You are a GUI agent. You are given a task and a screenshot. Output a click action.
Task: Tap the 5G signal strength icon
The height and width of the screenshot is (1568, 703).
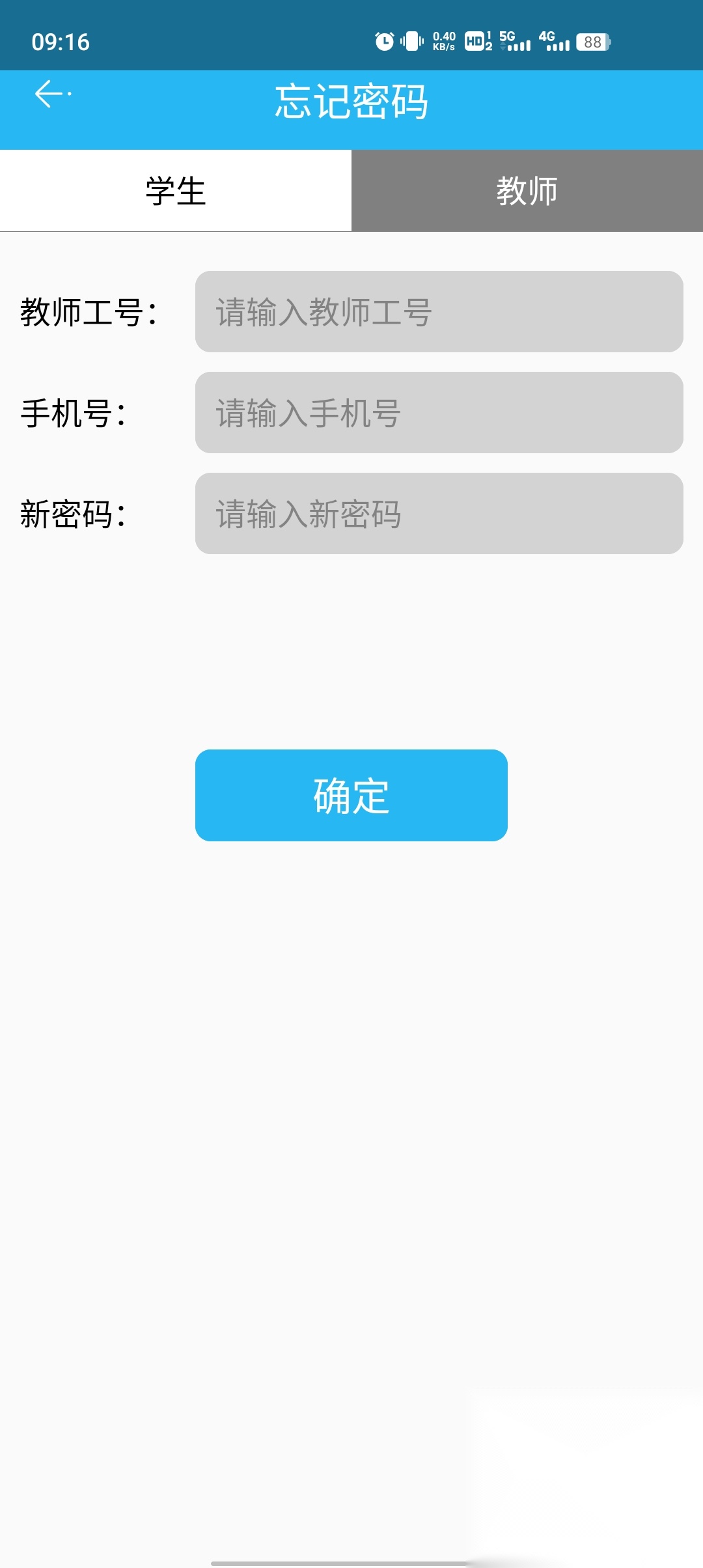point(514,40)
